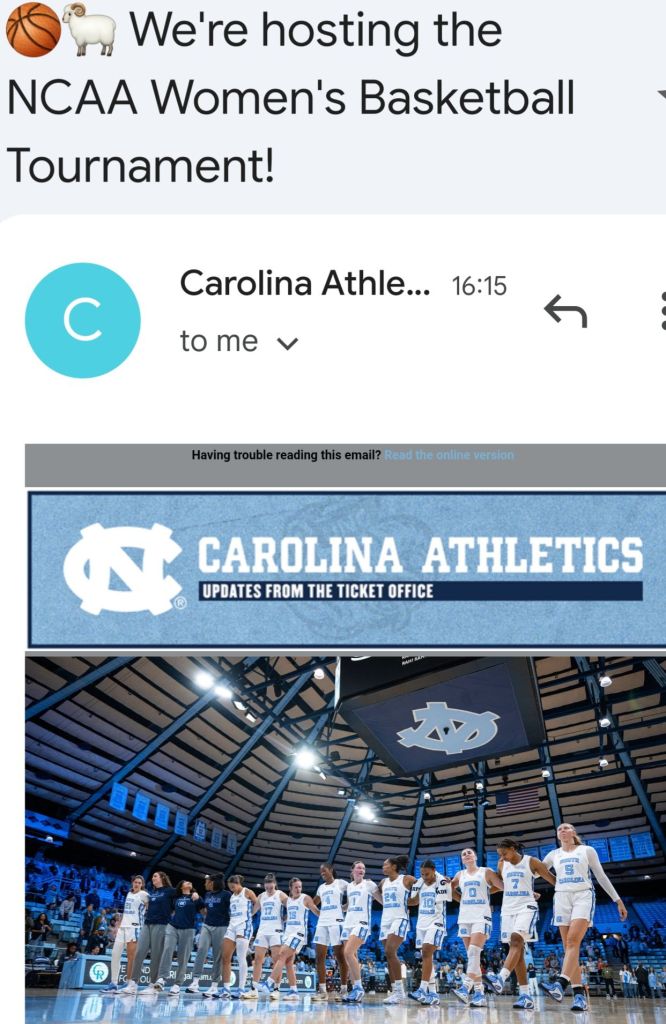This screenshot has height=1024, width=666.
Task: Reply to the Carolina Athletics email
Action: click(565, 312)
